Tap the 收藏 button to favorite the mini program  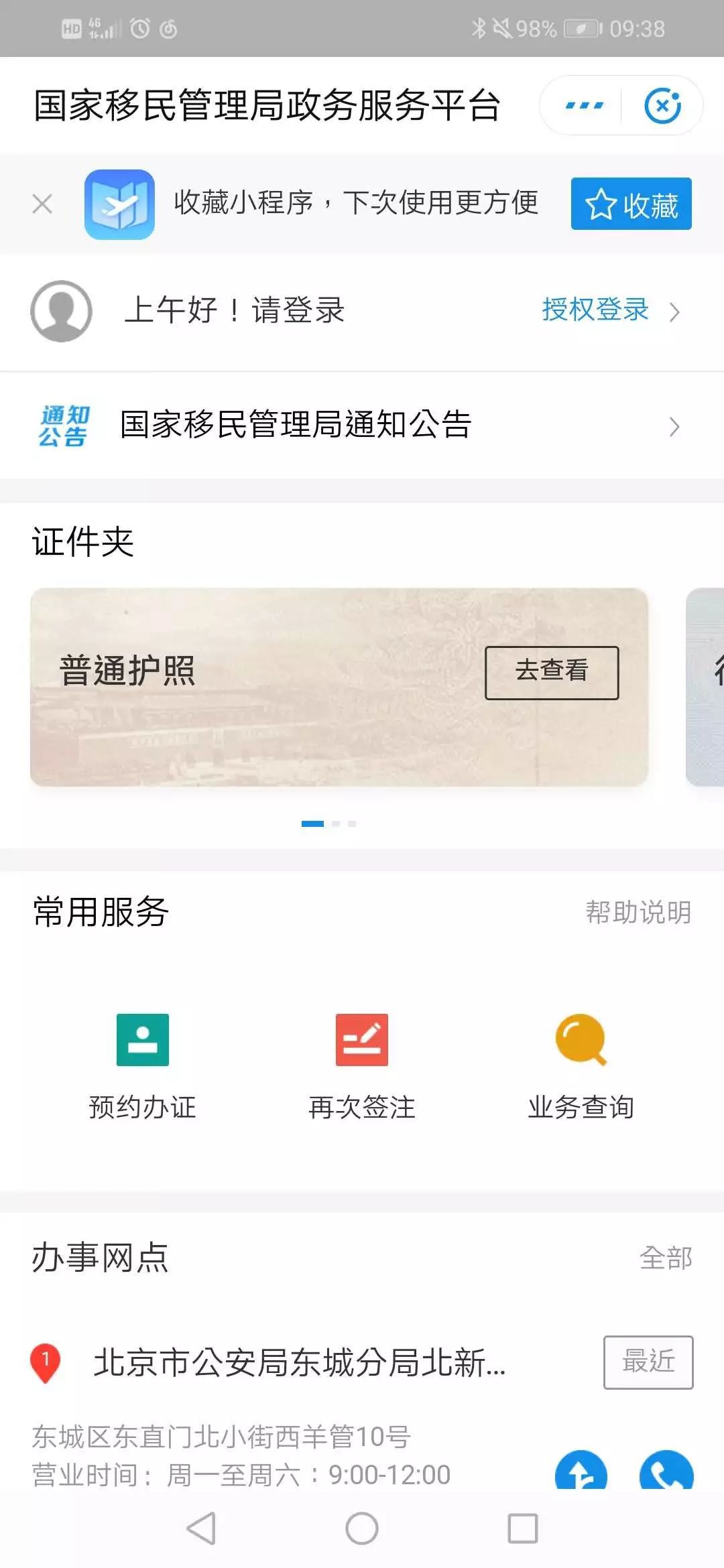click(631, 204)
